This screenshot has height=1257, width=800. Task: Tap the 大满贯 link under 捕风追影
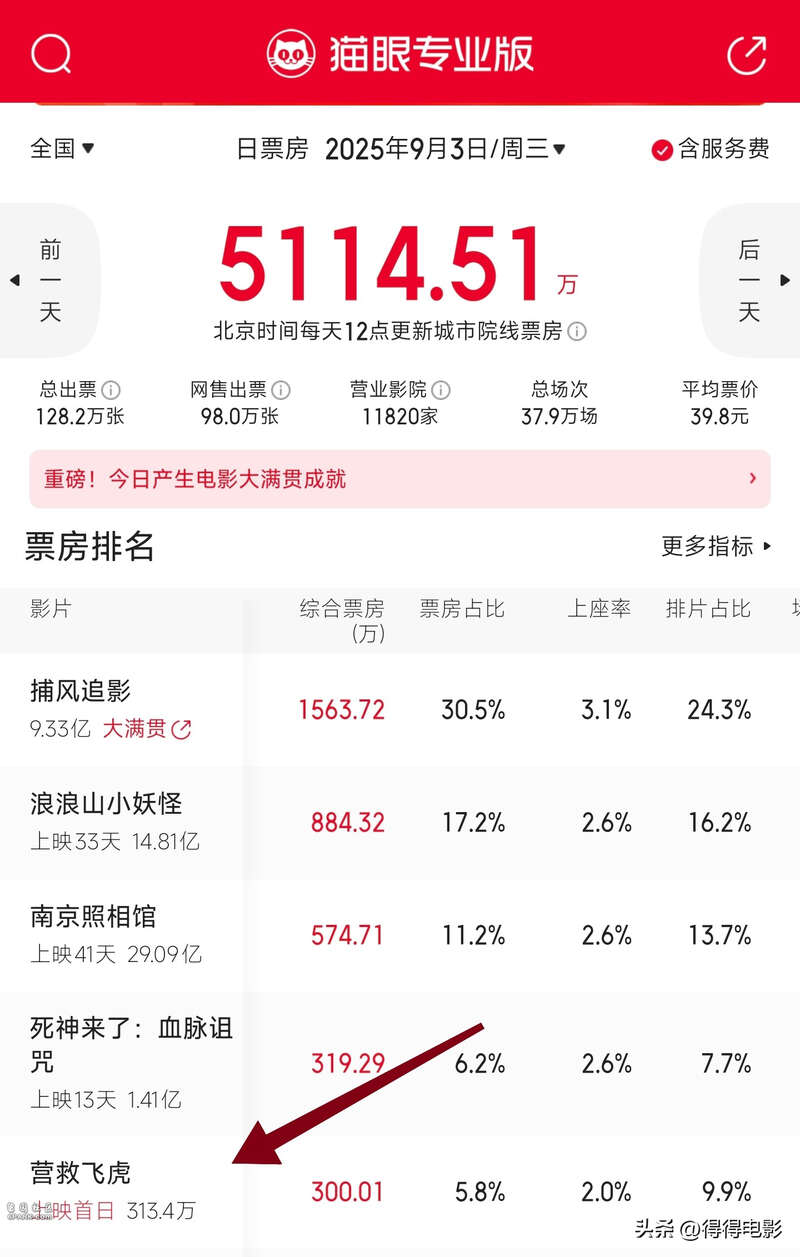click(x=146, y=729)
